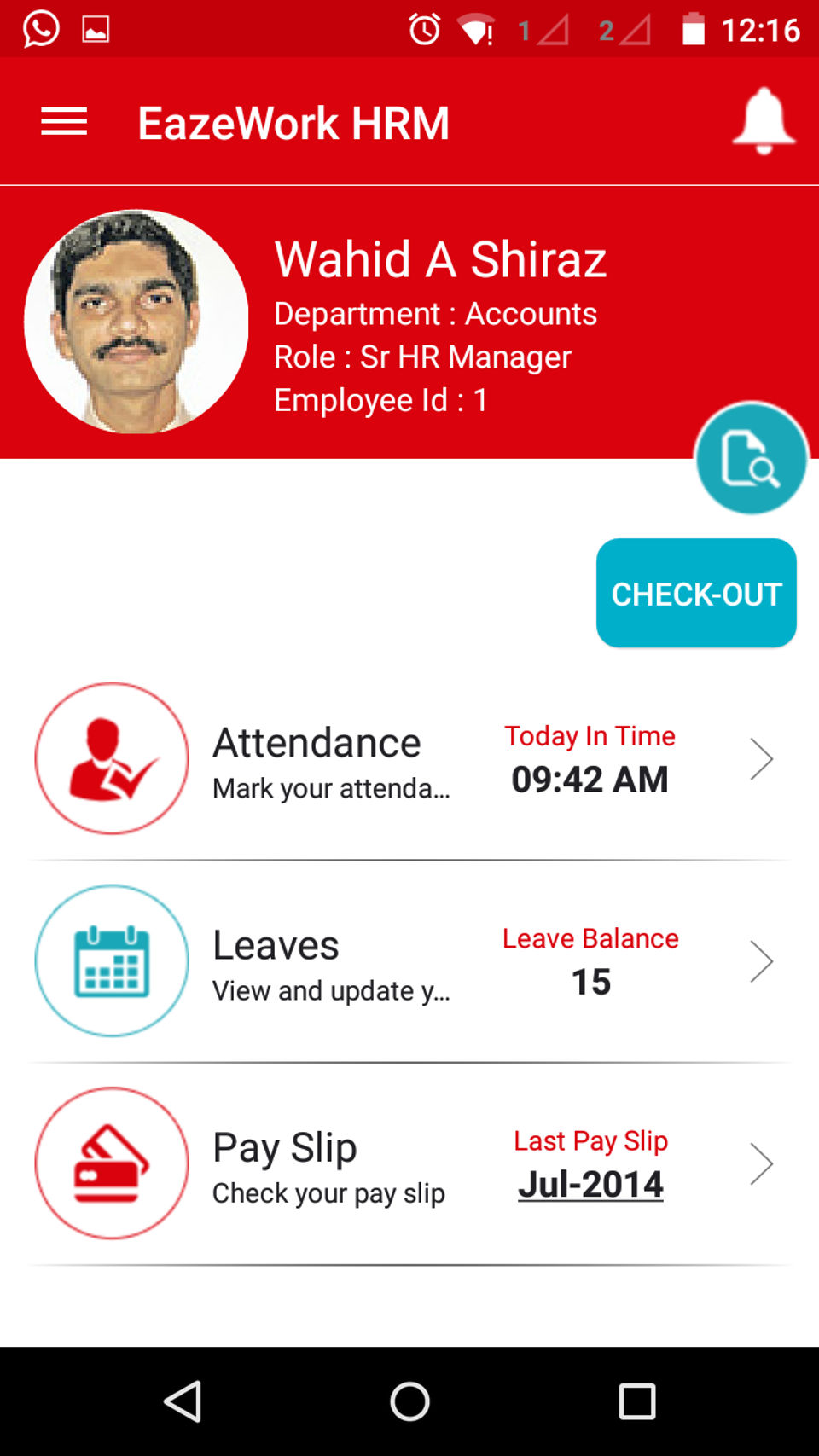Image resolution: width=819 pixels, height=1456 pixels.
Task: Open the notifications bell
Action: (x=764, y=121)
